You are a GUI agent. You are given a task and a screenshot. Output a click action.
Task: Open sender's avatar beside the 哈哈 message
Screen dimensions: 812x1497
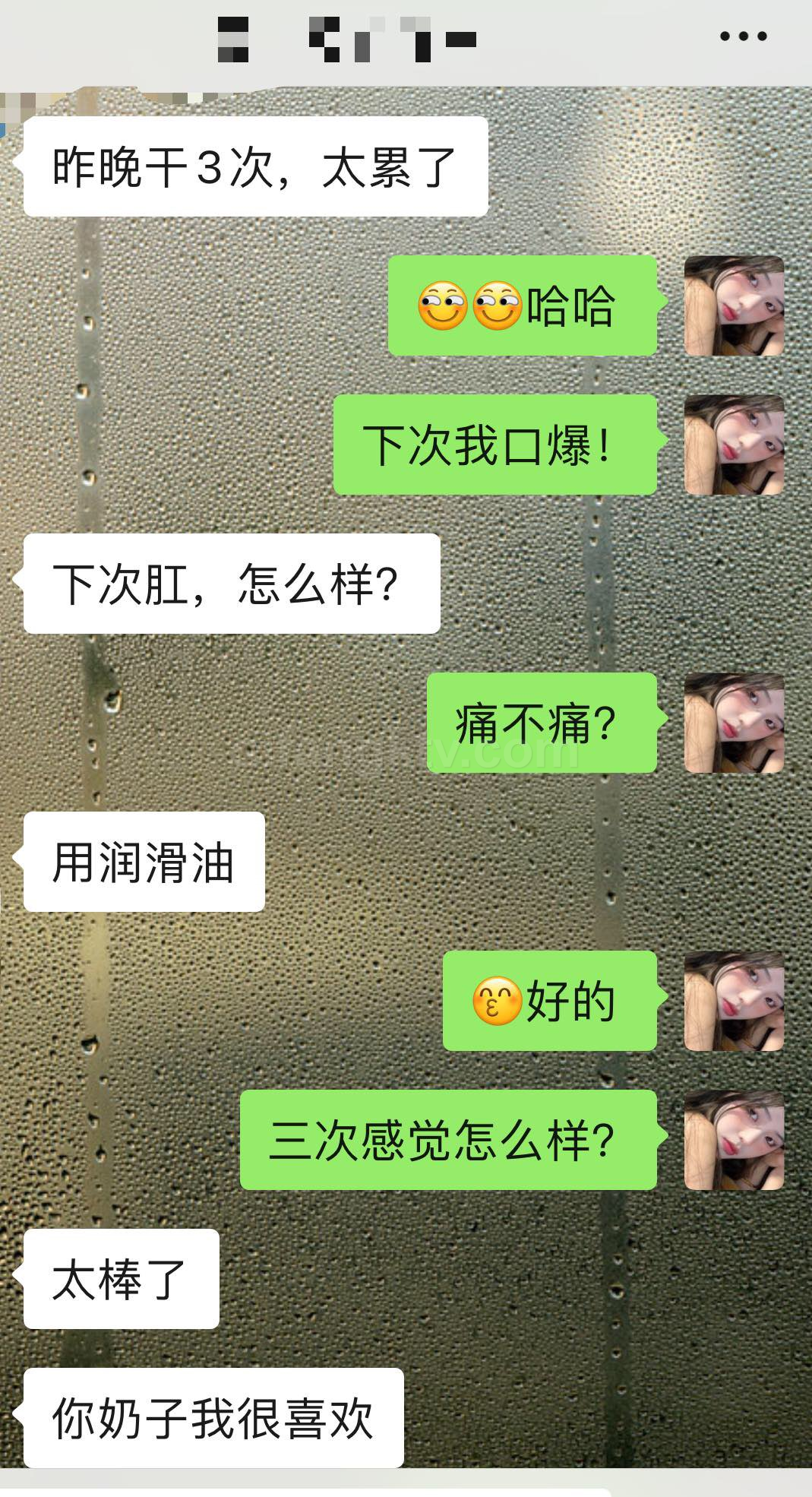coord(734,306)
